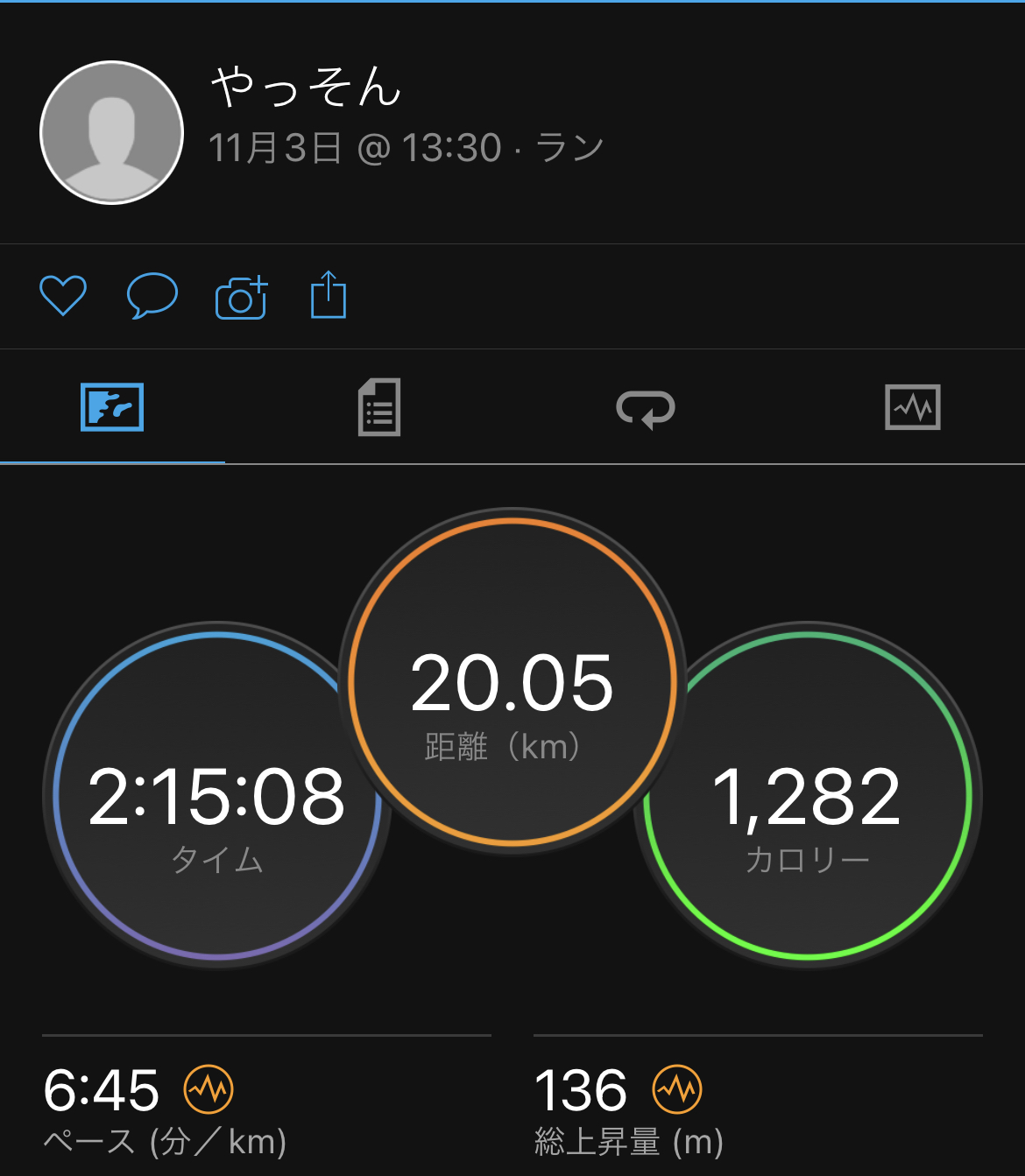Share this run activity

[329, 295]
